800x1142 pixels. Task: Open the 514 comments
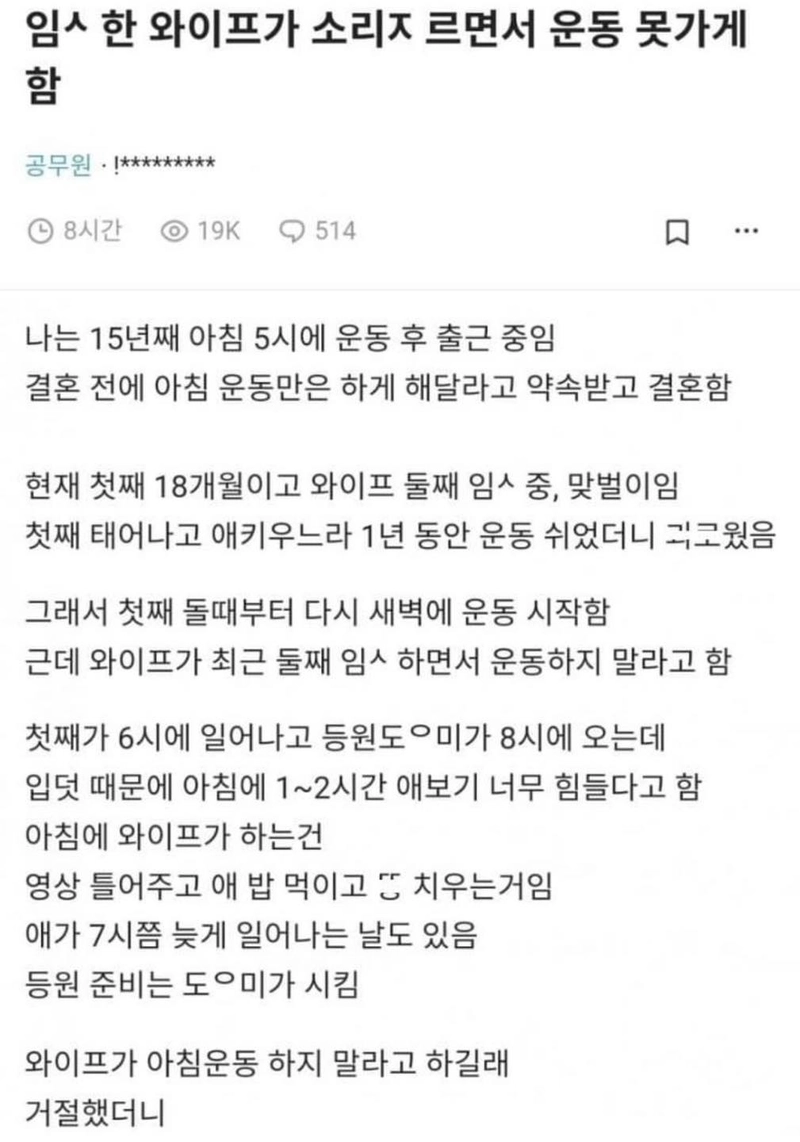coord(318,232)
